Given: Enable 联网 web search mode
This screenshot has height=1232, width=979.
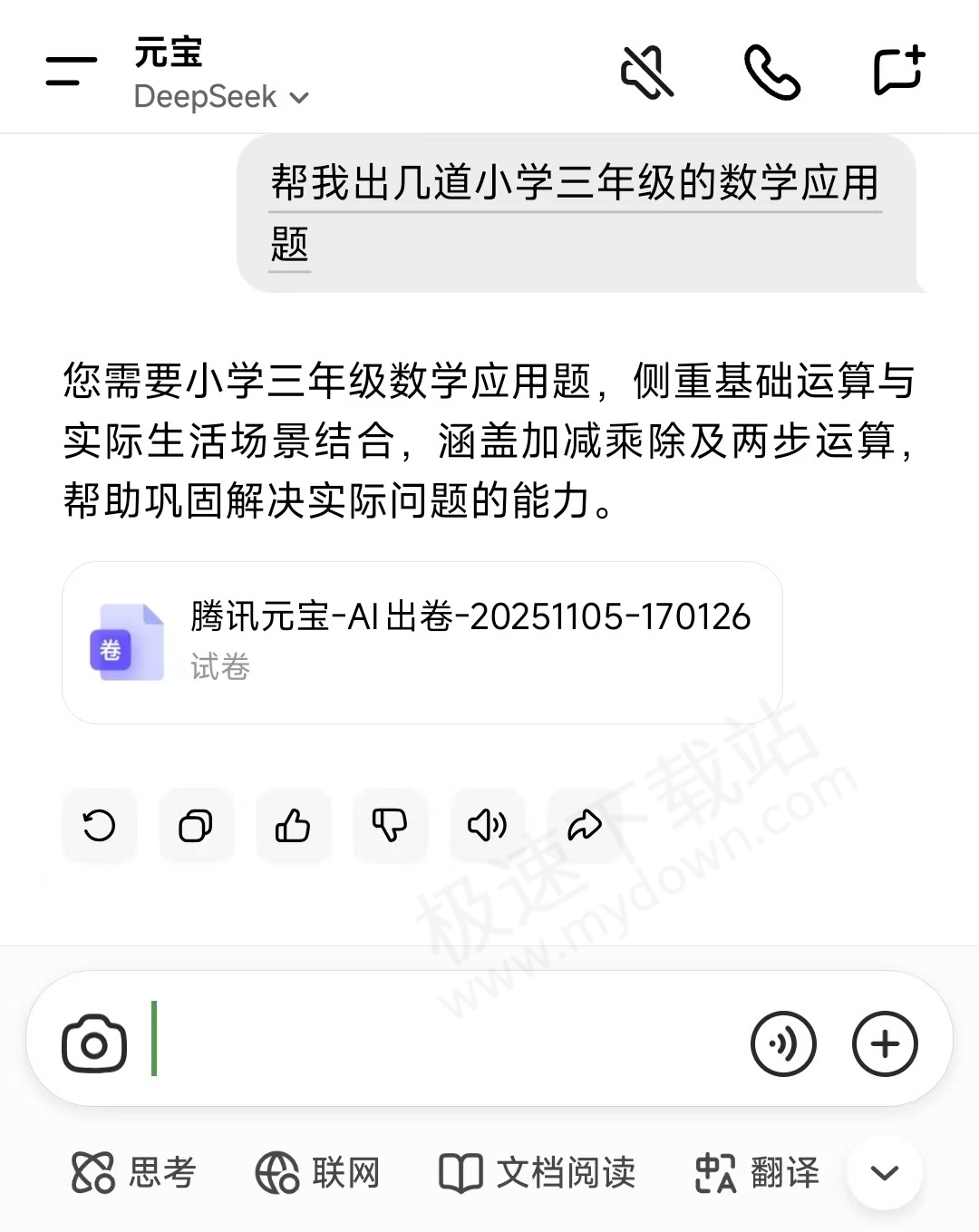Looking at the screenshot, I should (x=318, y=1173).
